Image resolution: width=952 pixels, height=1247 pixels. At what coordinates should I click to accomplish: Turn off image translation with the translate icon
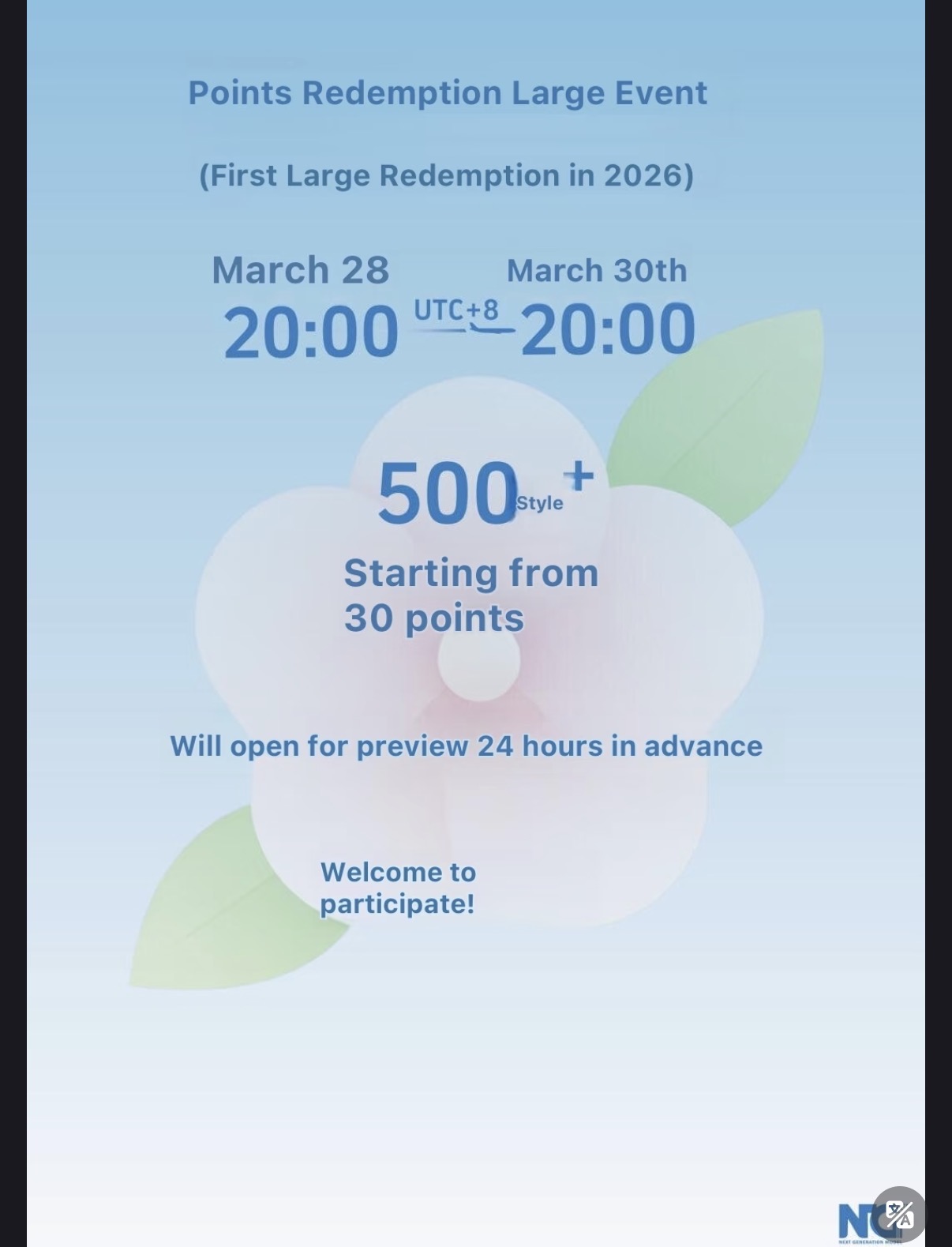click(x=899, y=1213)
